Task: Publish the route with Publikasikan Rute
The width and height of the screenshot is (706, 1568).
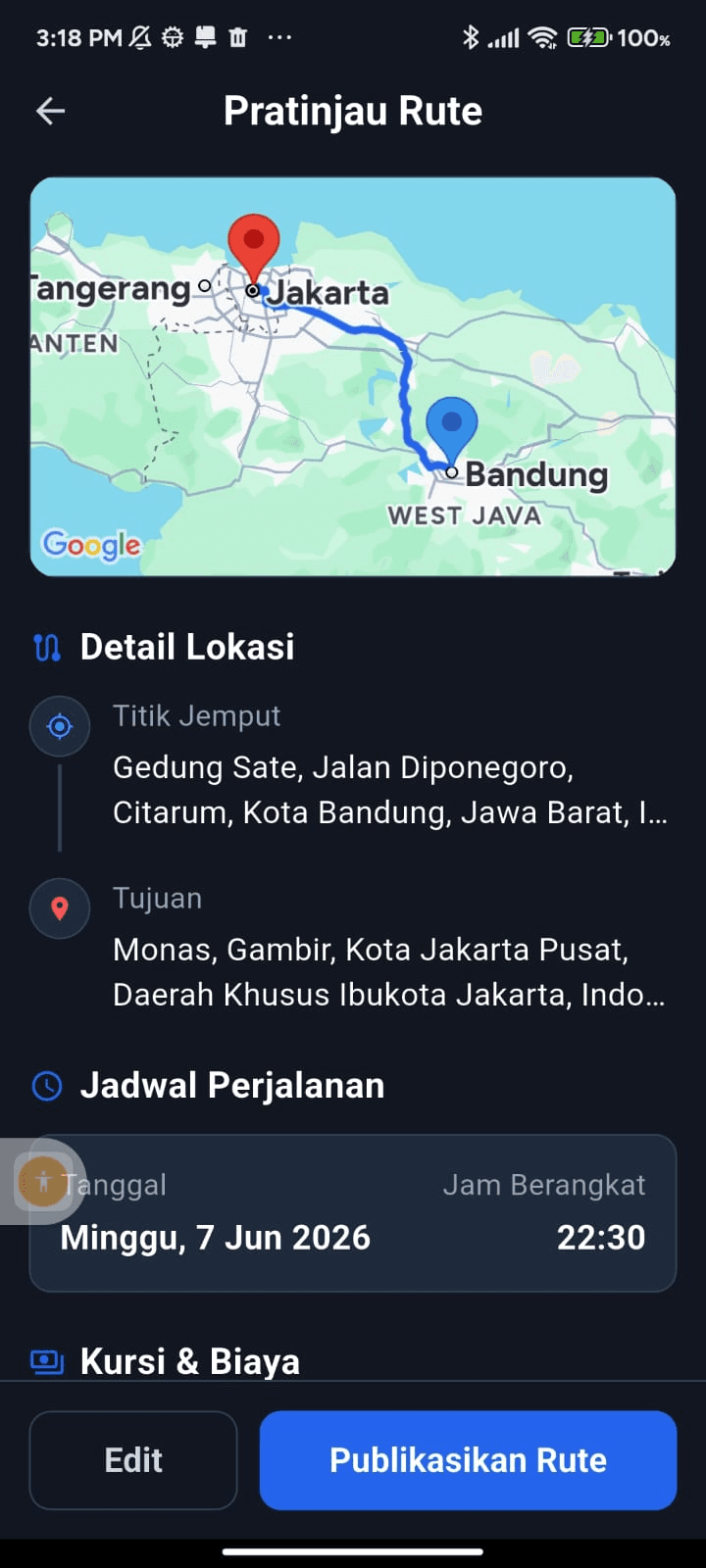Action: [x=468, y=1460]
